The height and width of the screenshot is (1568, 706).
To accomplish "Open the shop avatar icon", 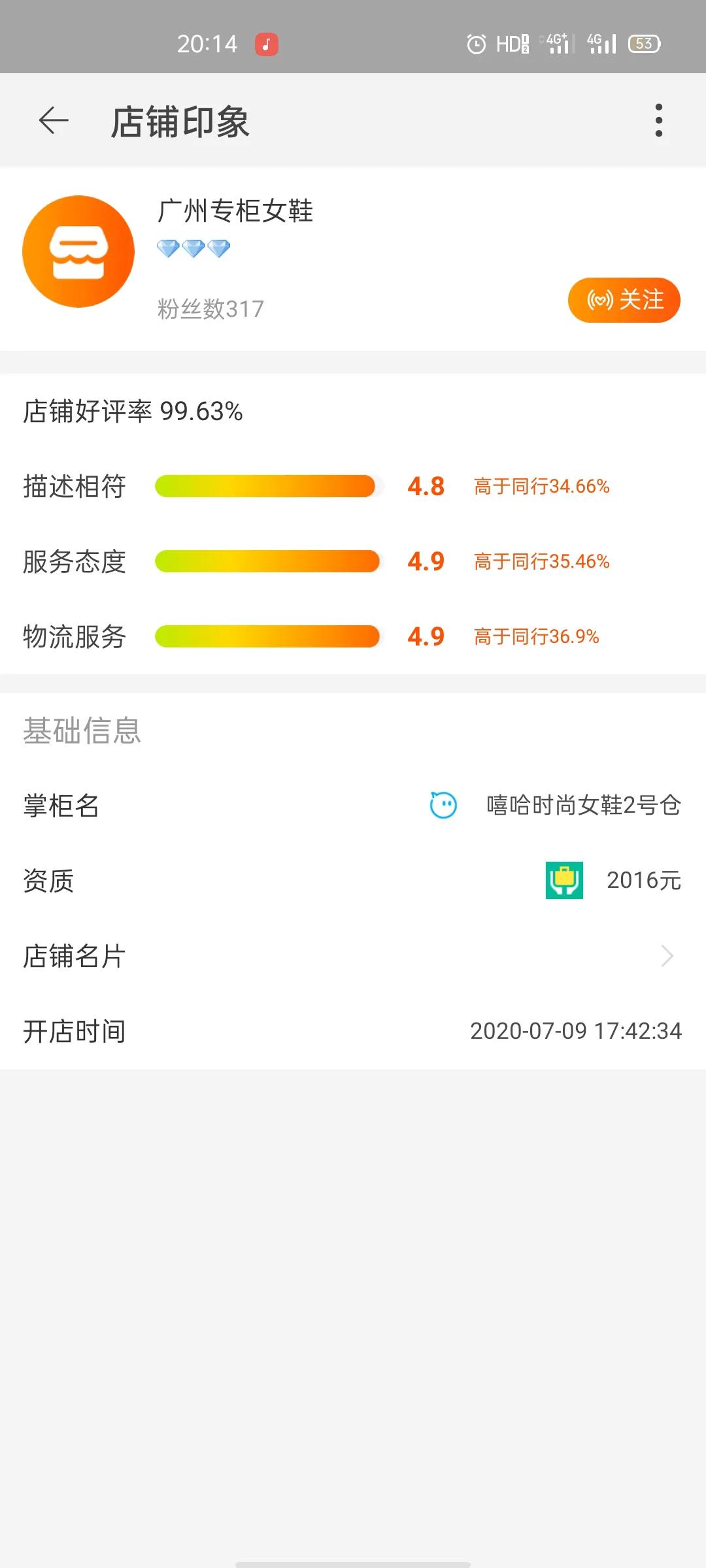I will (x=78, y=251).
